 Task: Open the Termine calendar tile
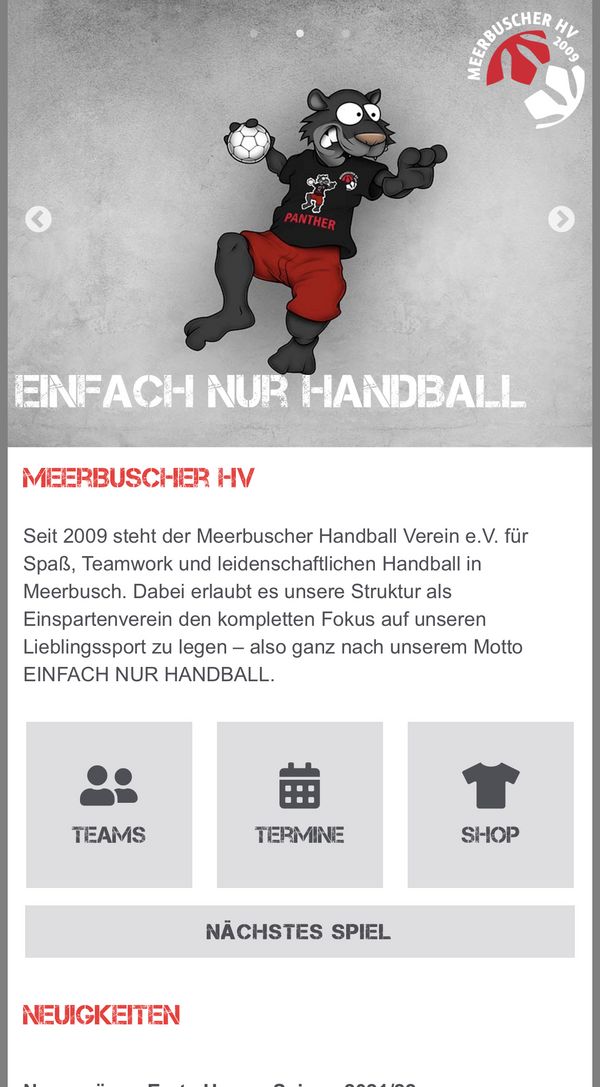[x=299, y=804]
